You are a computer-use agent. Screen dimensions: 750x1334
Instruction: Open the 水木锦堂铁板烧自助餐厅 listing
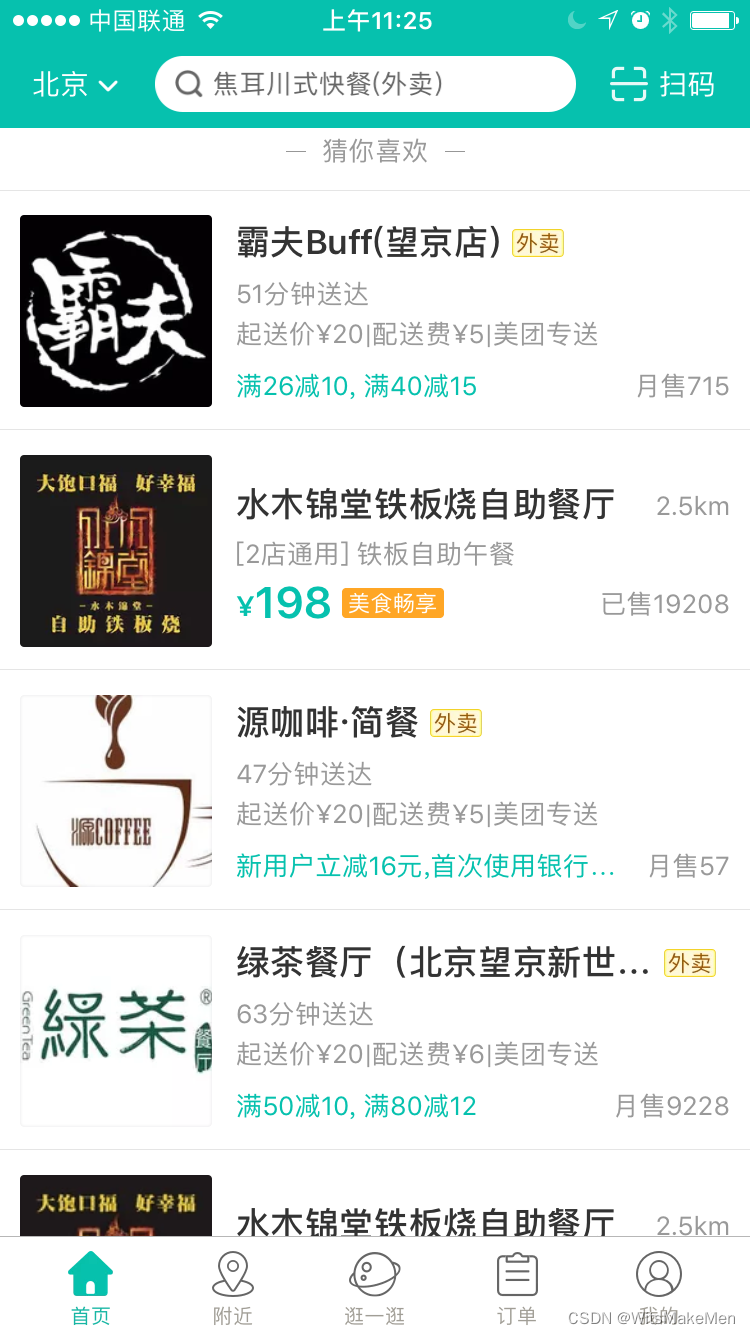pos(423,505)
